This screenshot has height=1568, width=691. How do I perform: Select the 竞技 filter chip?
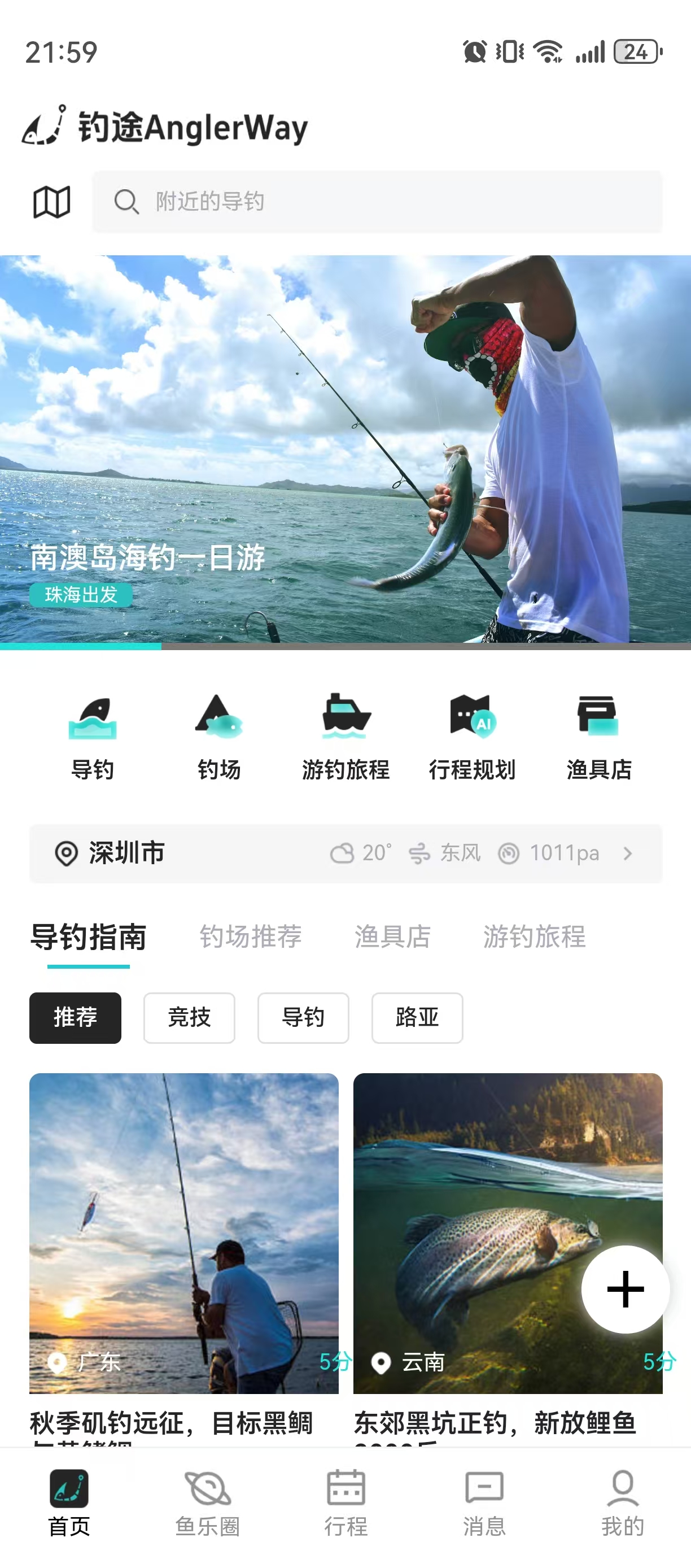pyautogui.click(x=189, y=1018)
